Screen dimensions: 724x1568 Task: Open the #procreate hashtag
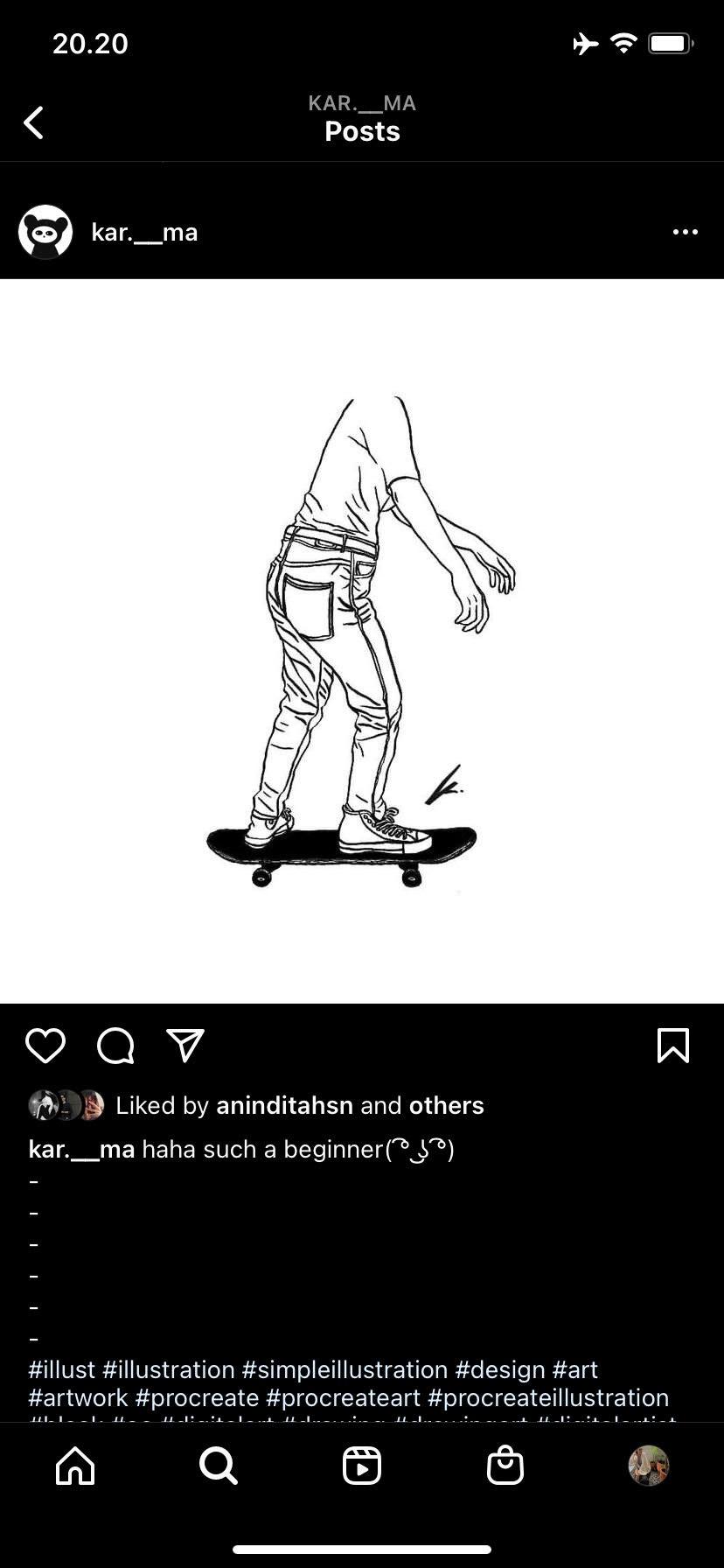point(197,1397)
